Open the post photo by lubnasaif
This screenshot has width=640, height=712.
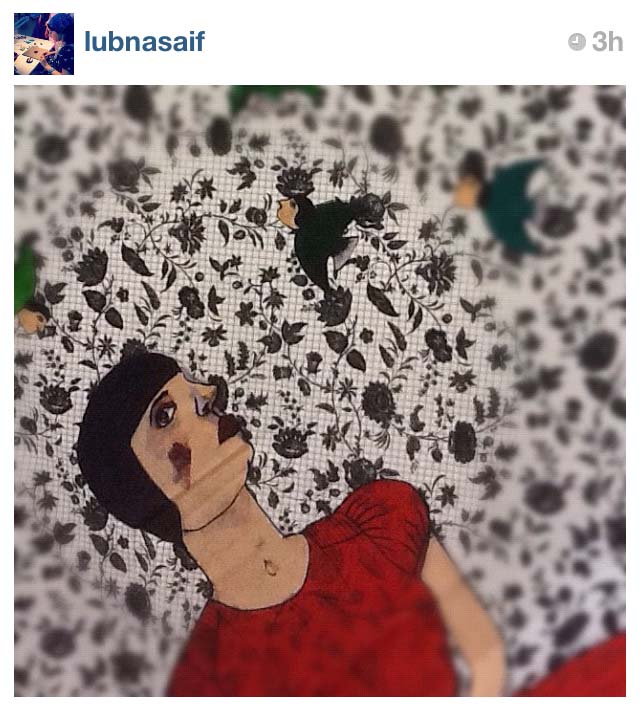coord(320,390)
